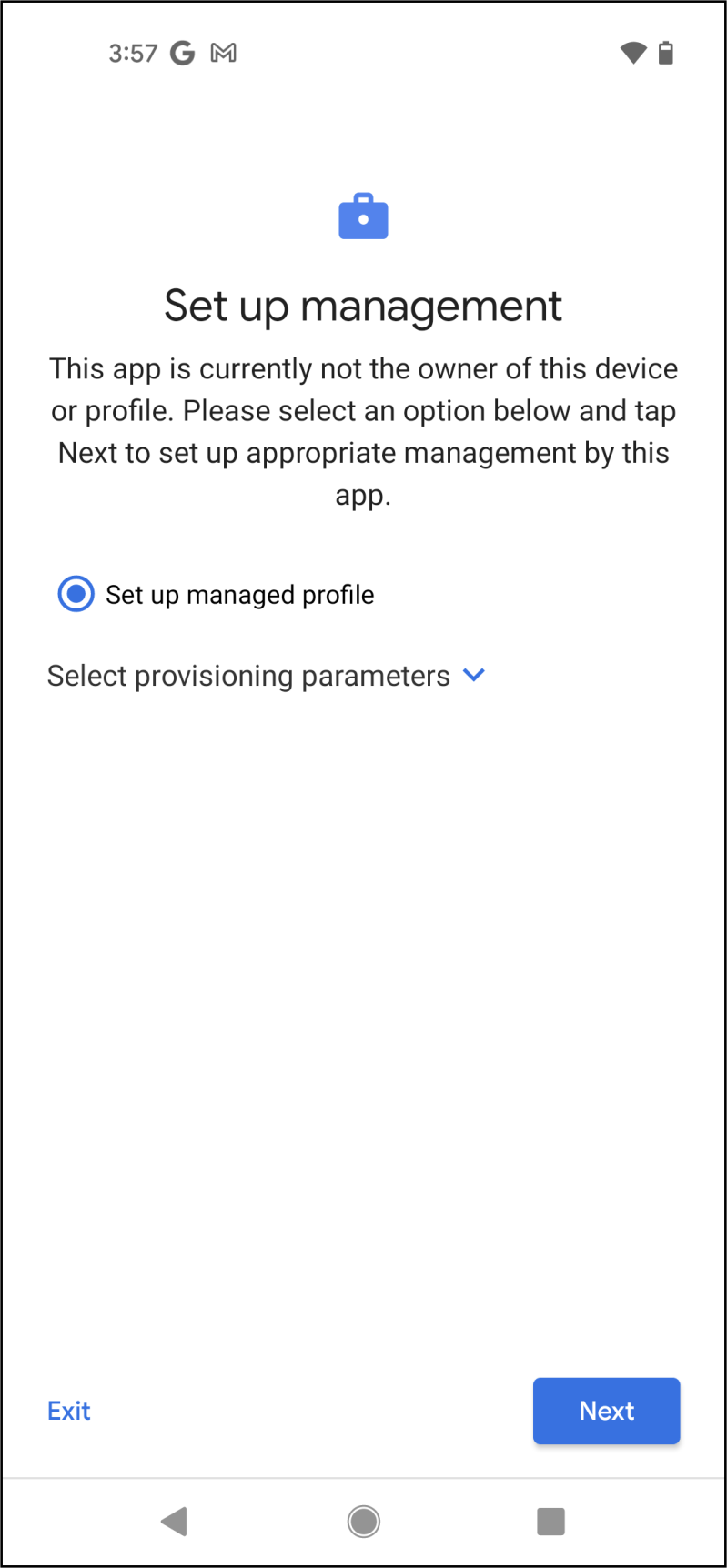Tap the Home circle button
The image size is (727, 1568).
[x=363, y=1521]
